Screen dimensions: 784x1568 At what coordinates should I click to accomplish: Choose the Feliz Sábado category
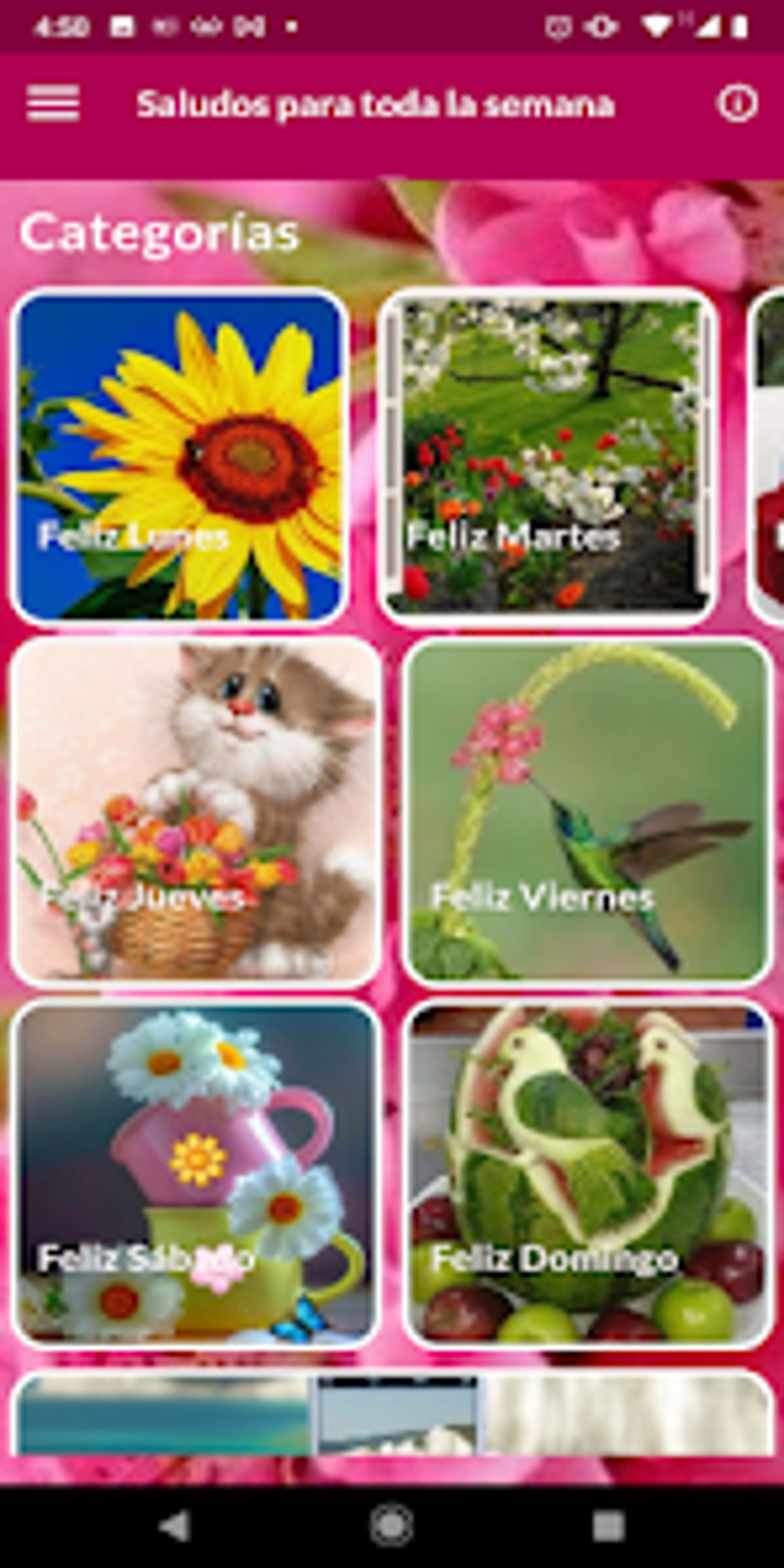pos(196,1173)
